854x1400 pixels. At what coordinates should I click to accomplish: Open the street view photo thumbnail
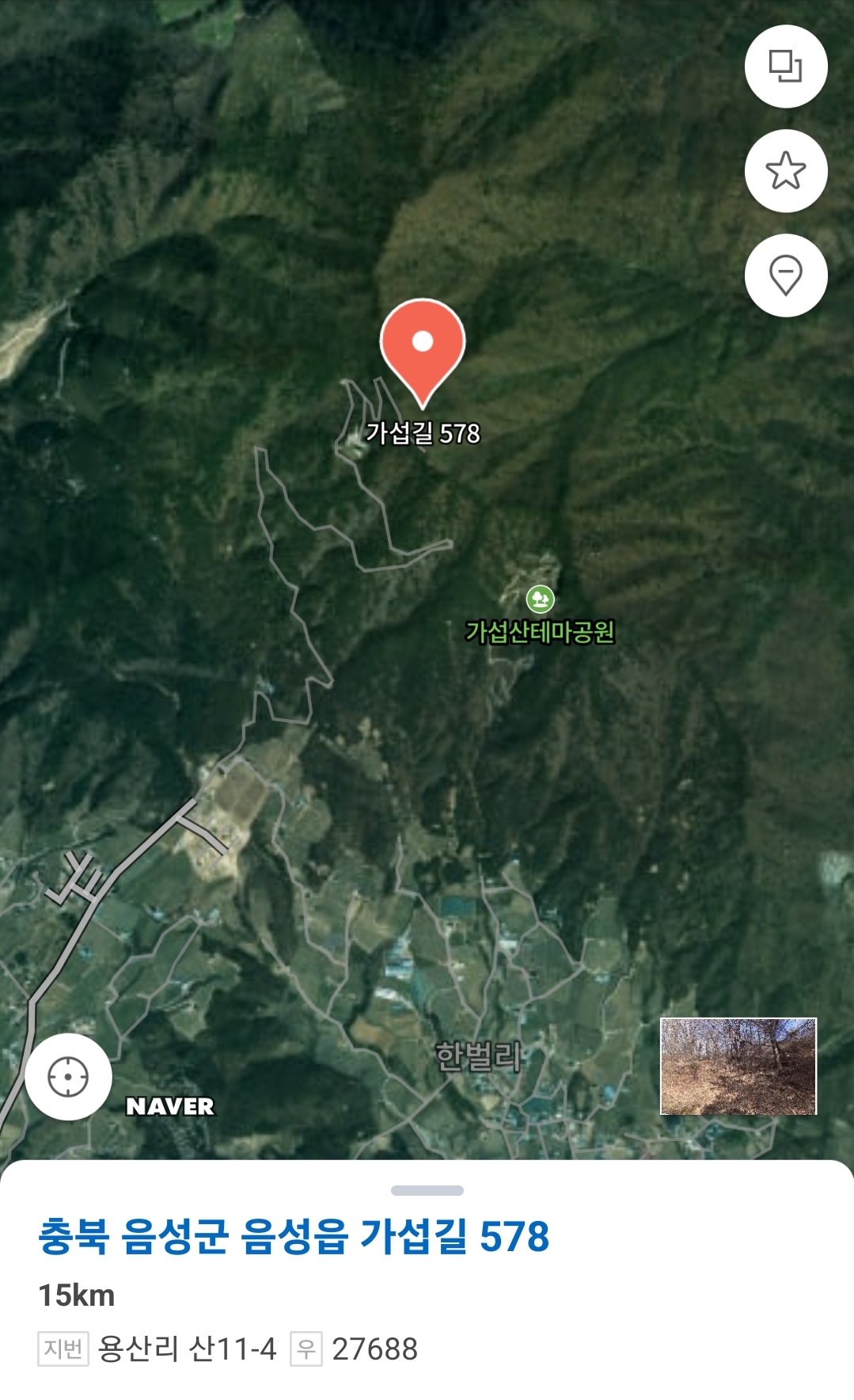coord(738,1066)
